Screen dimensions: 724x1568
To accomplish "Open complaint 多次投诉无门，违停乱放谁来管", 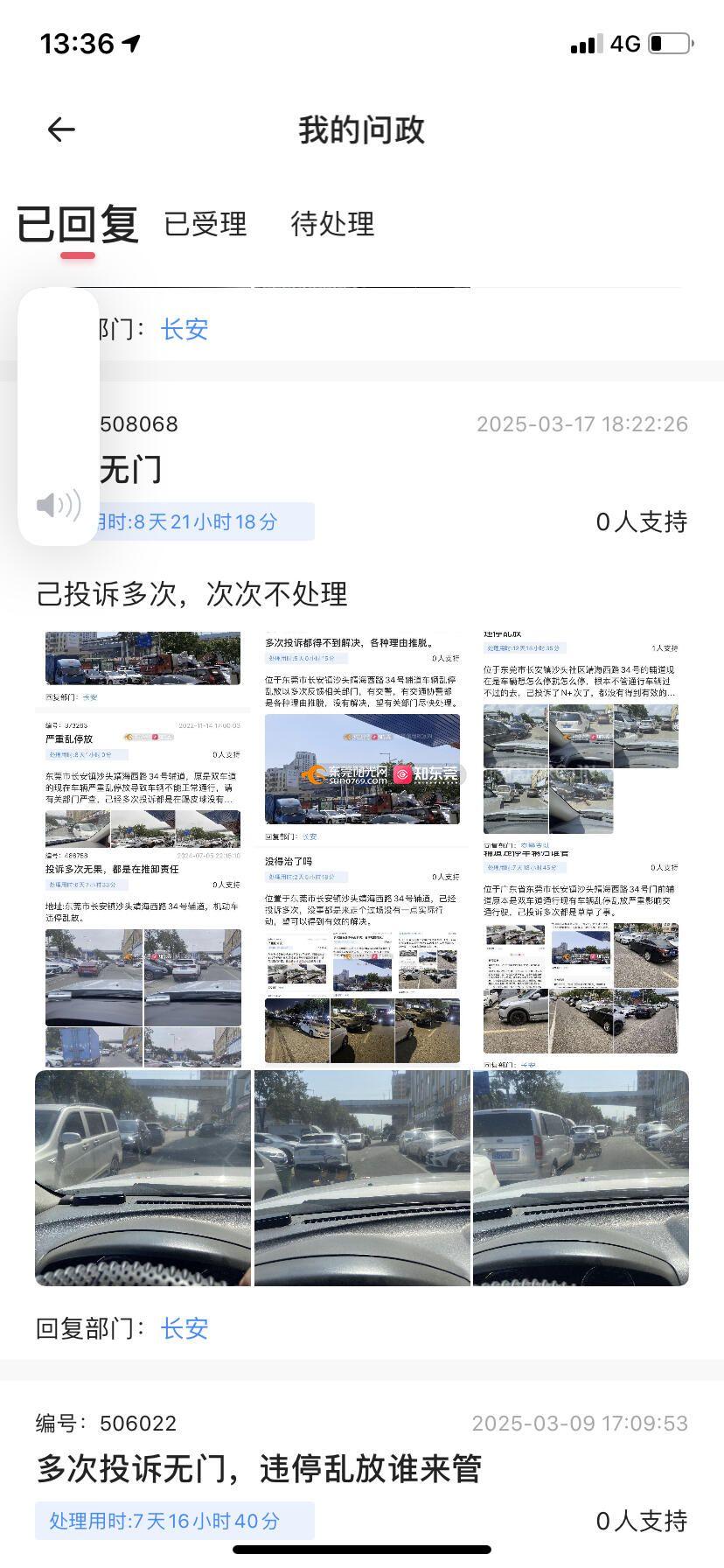I will click(x=259, y=1468).
